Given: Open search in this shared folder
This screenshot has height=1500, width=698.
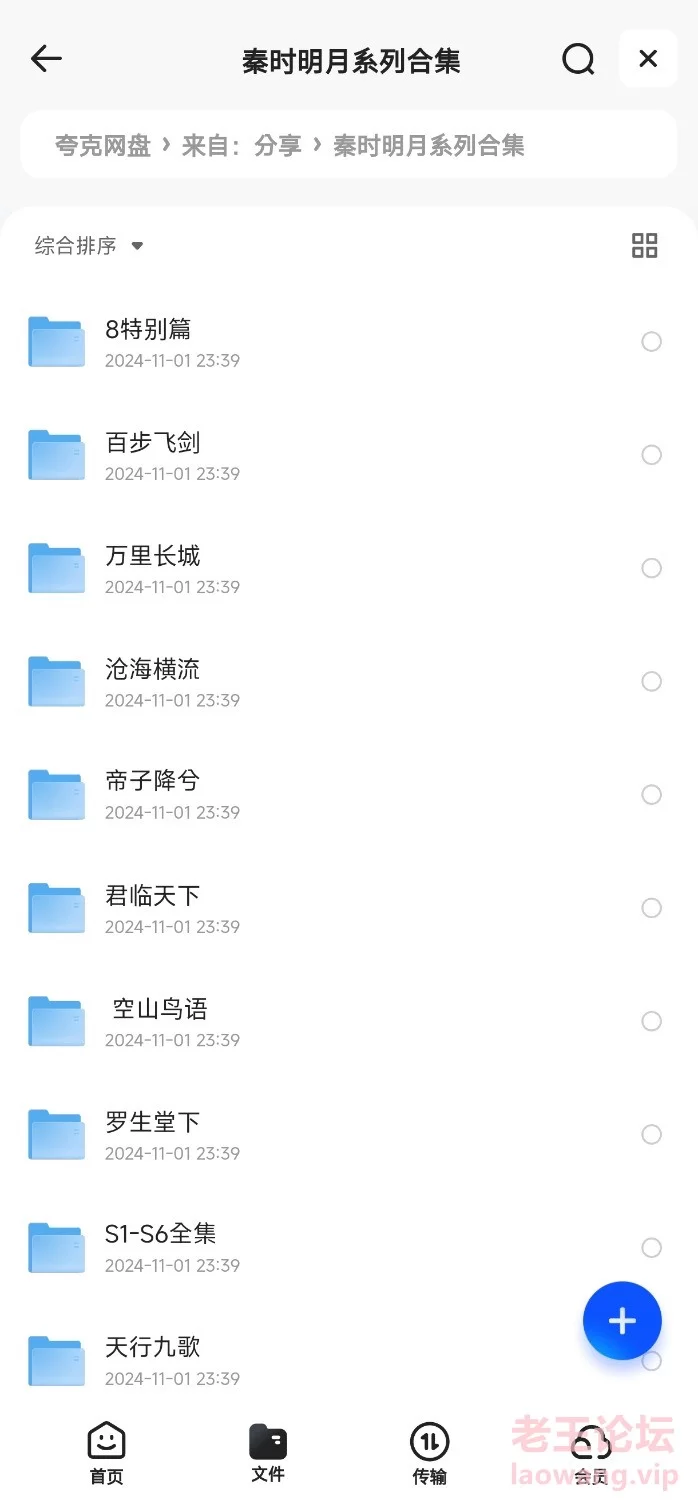Looking at the screenshot, I should (x=578, y=59).
